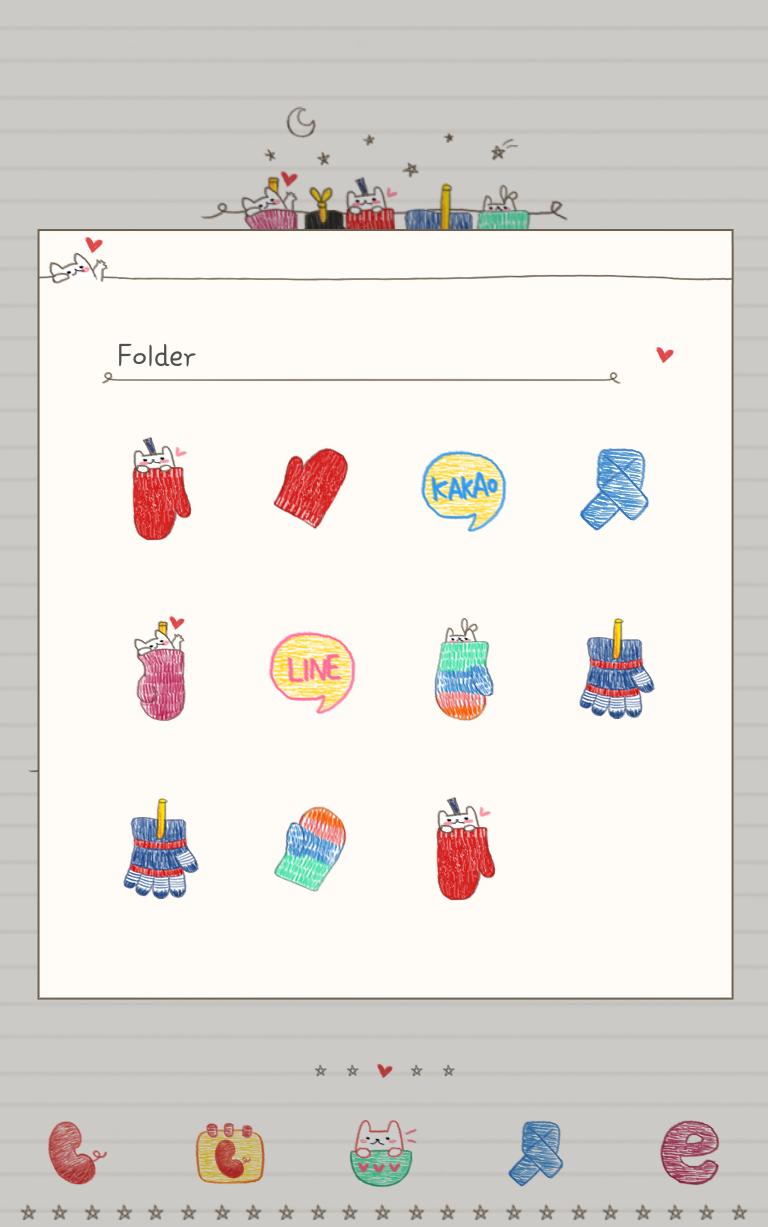
Task: Launch the pink e browser in the dock
Action: 689,1152
